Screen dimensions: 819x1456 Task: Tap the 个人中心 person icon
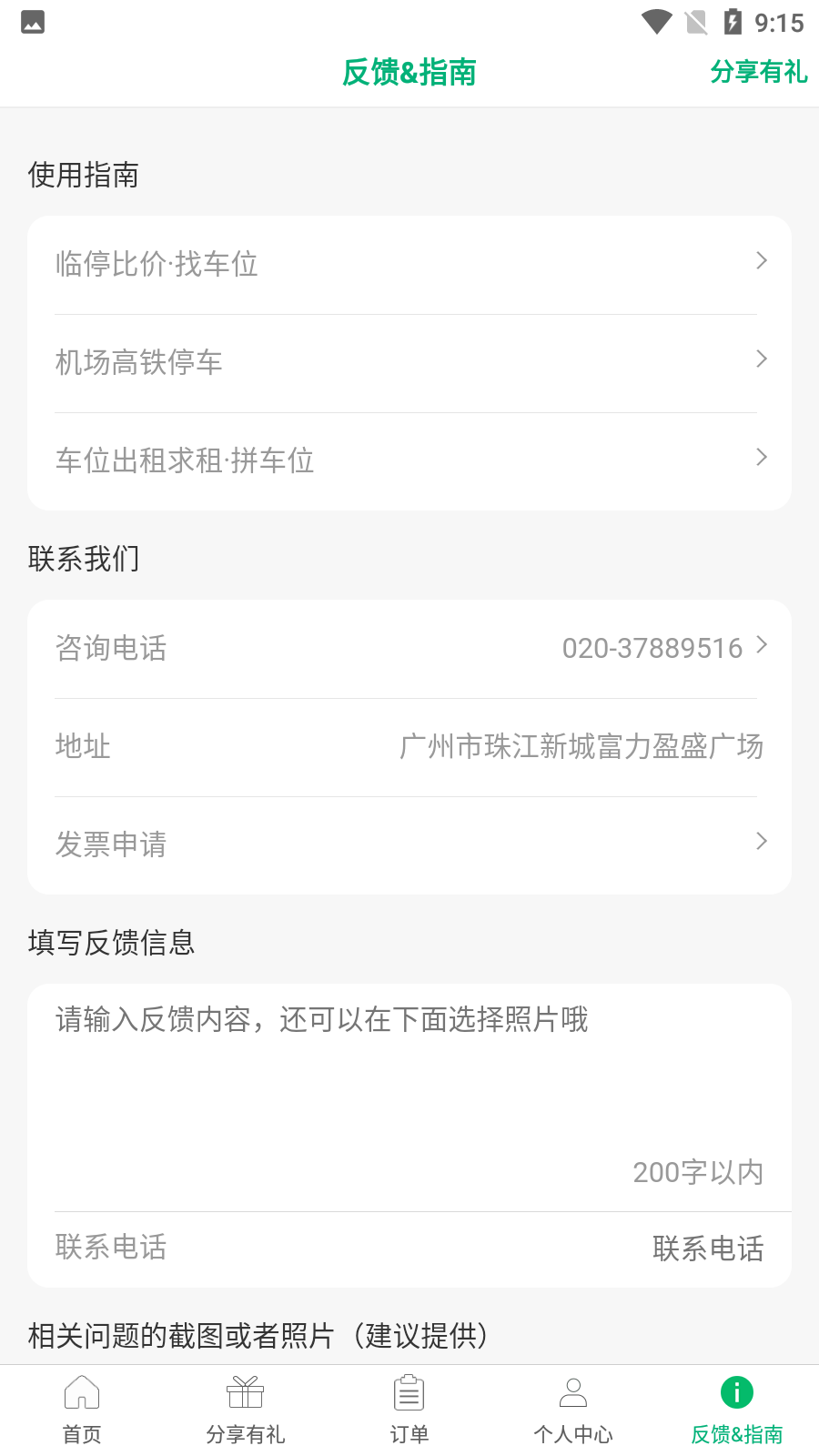572,1391
